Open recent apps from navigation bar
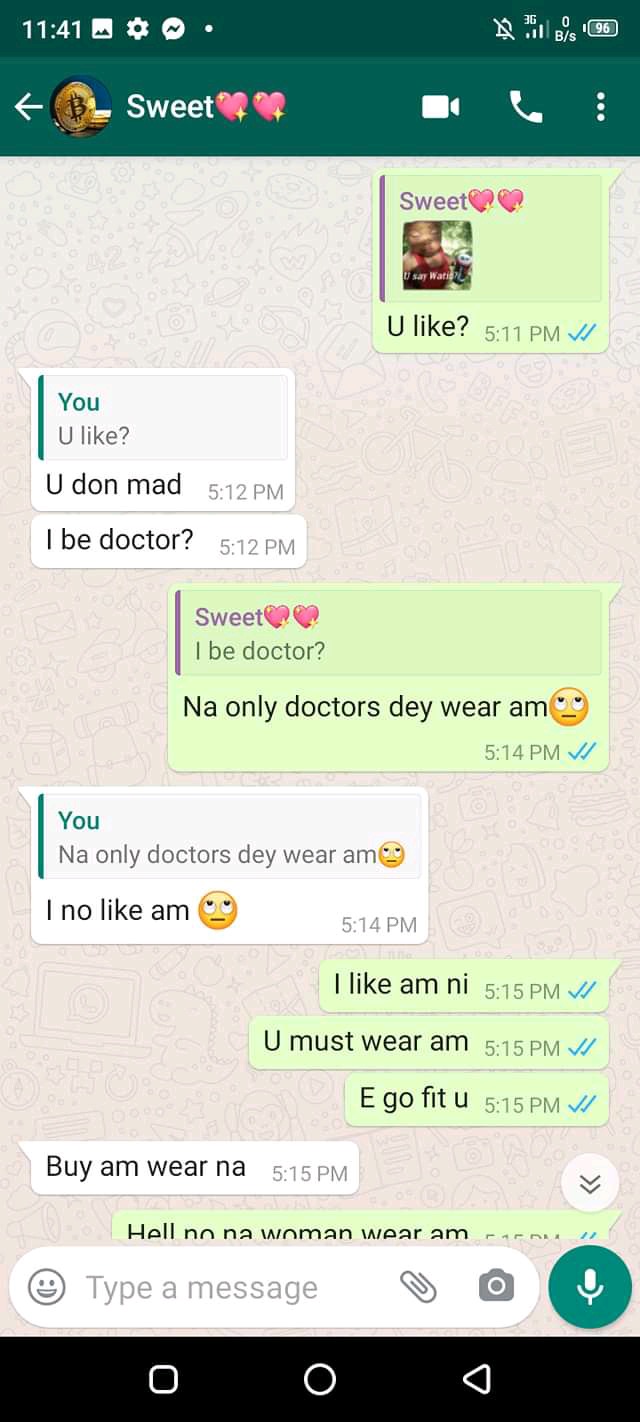This screenshot has width=640, height=1422. click(x=163, y=1380)
